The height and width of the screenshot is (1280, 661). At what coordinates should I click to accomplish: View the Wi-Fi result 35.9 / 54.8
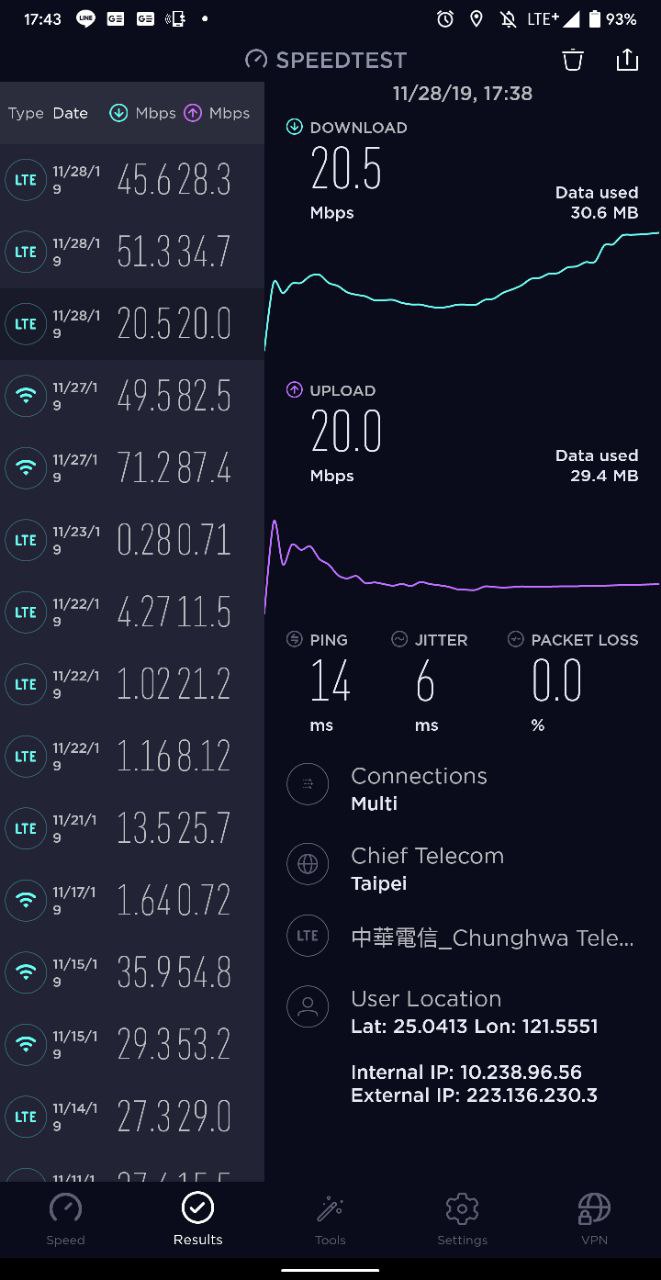[x=132, y=972]
